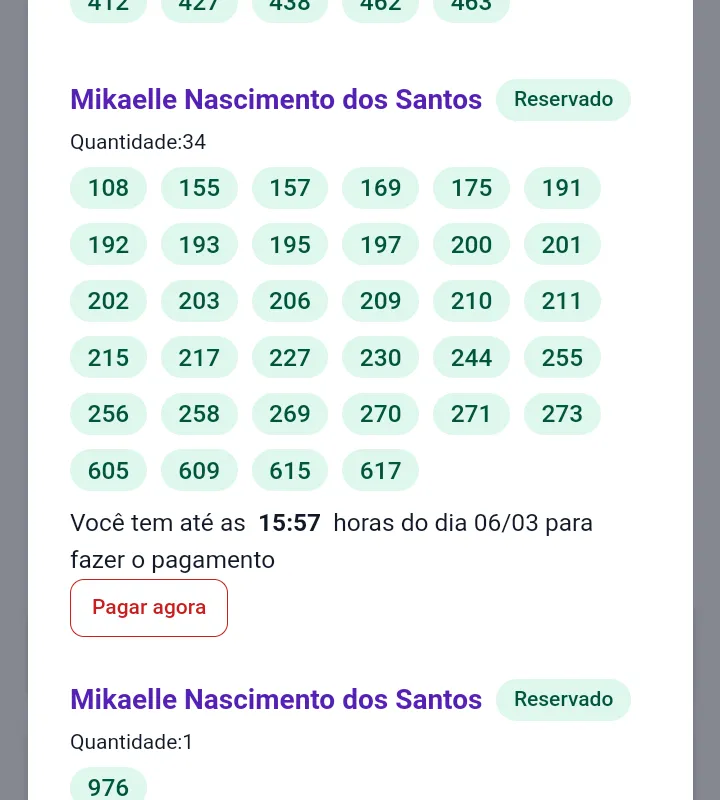Click number 273

pos(562,414)
